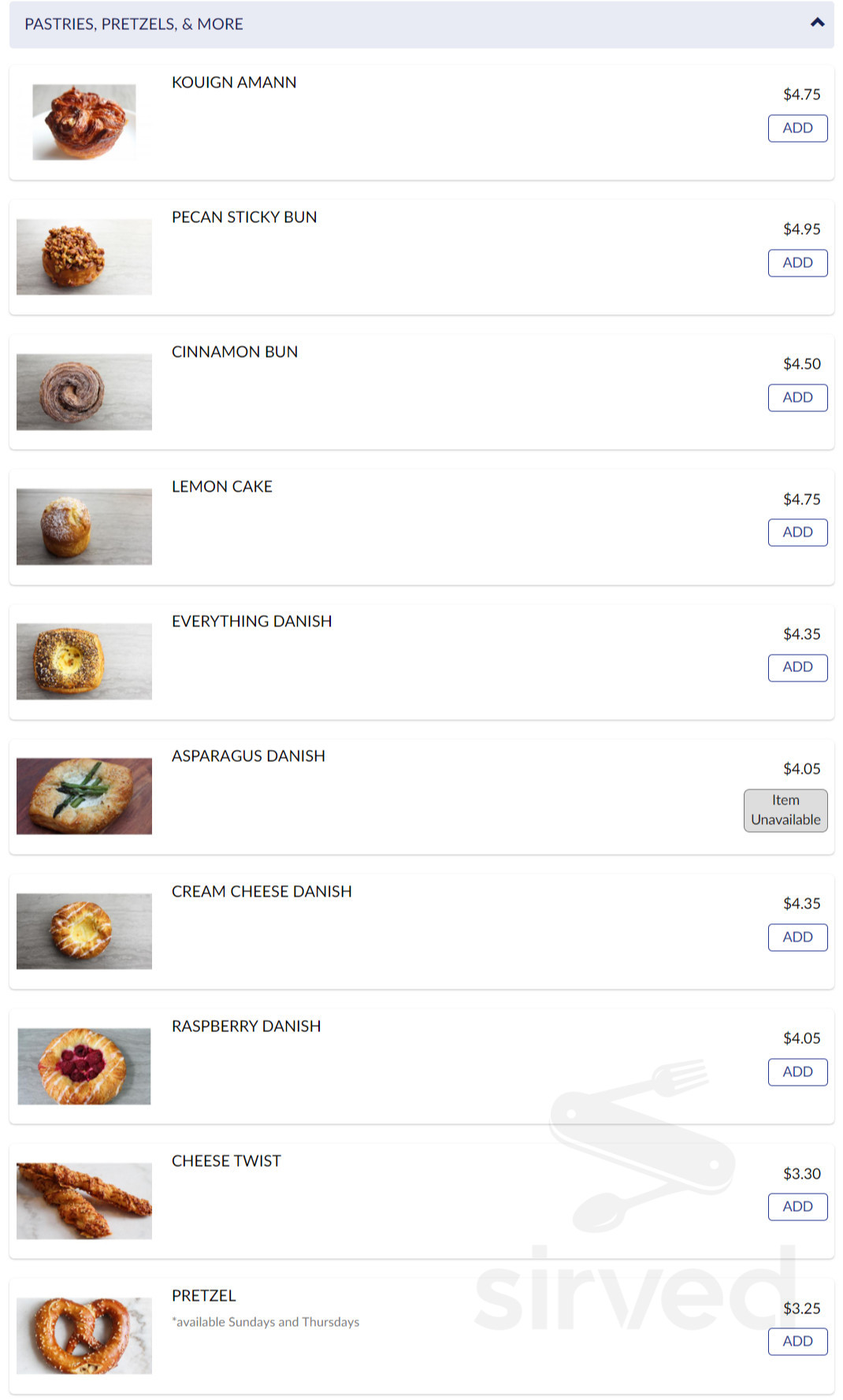Screen dimensions: 843x1400
Task: Add the Cheese Twist
Action: (797, 1206)
